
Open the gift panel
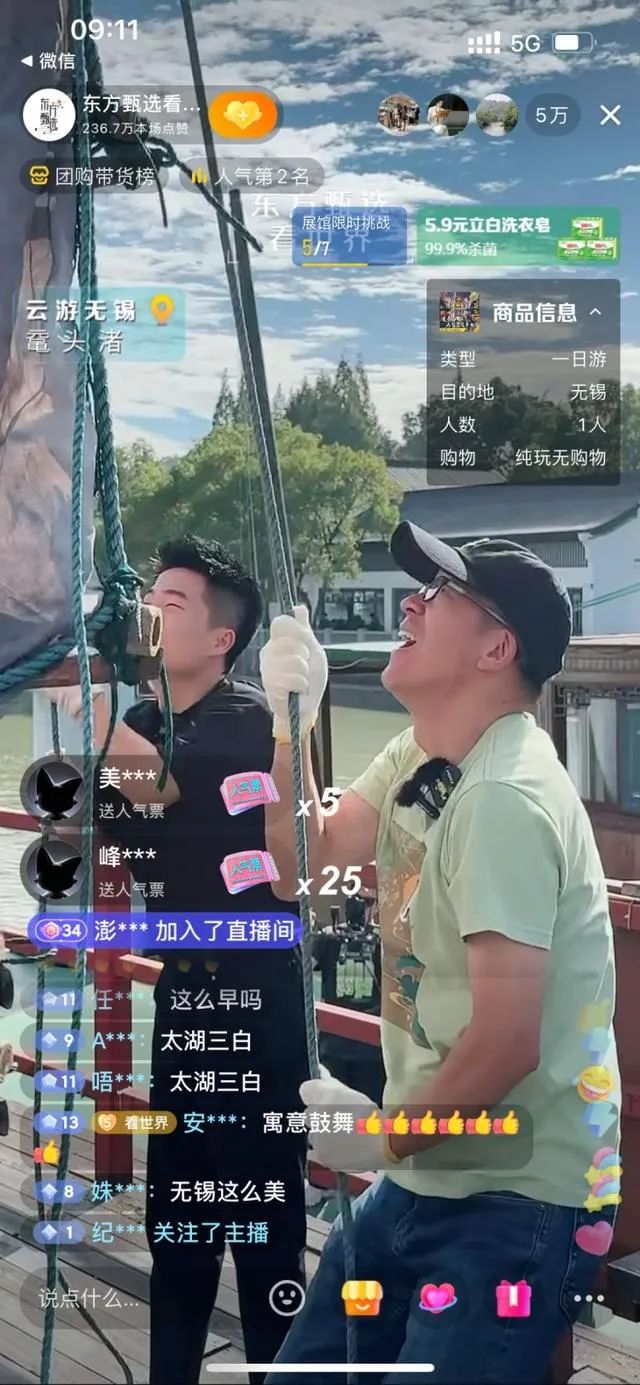click(x=513, y=1298)
